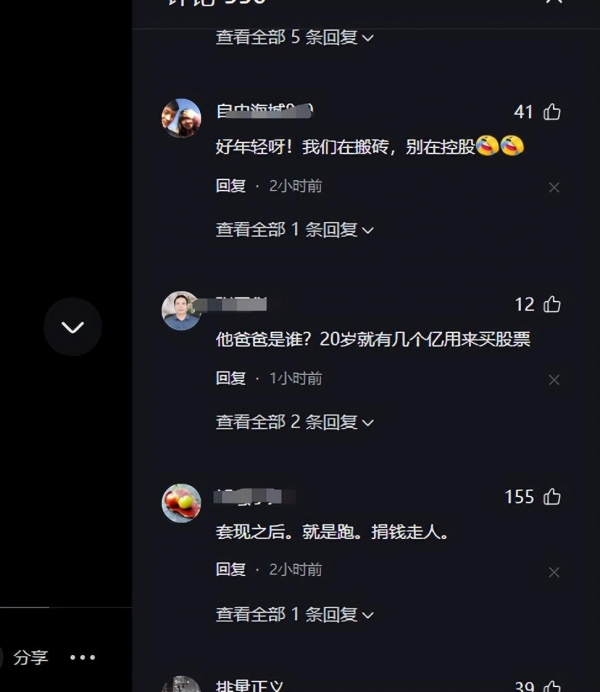Go to the next video with down arrow
Viewport: 600px width, 692px height.
point(73,327)
